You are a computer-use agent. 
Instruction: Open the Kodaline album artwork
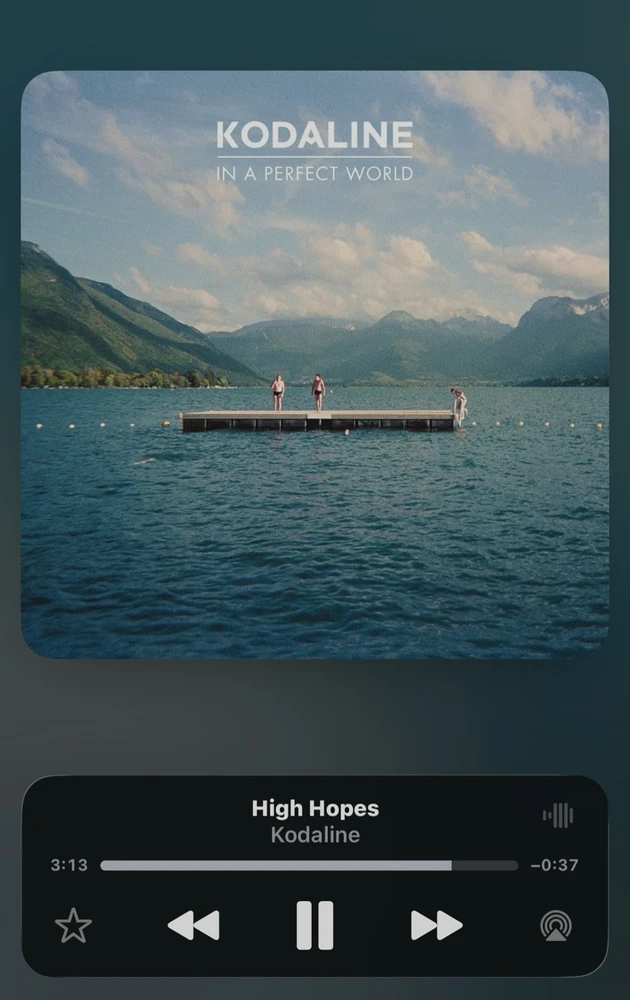(x=315, y=365)
